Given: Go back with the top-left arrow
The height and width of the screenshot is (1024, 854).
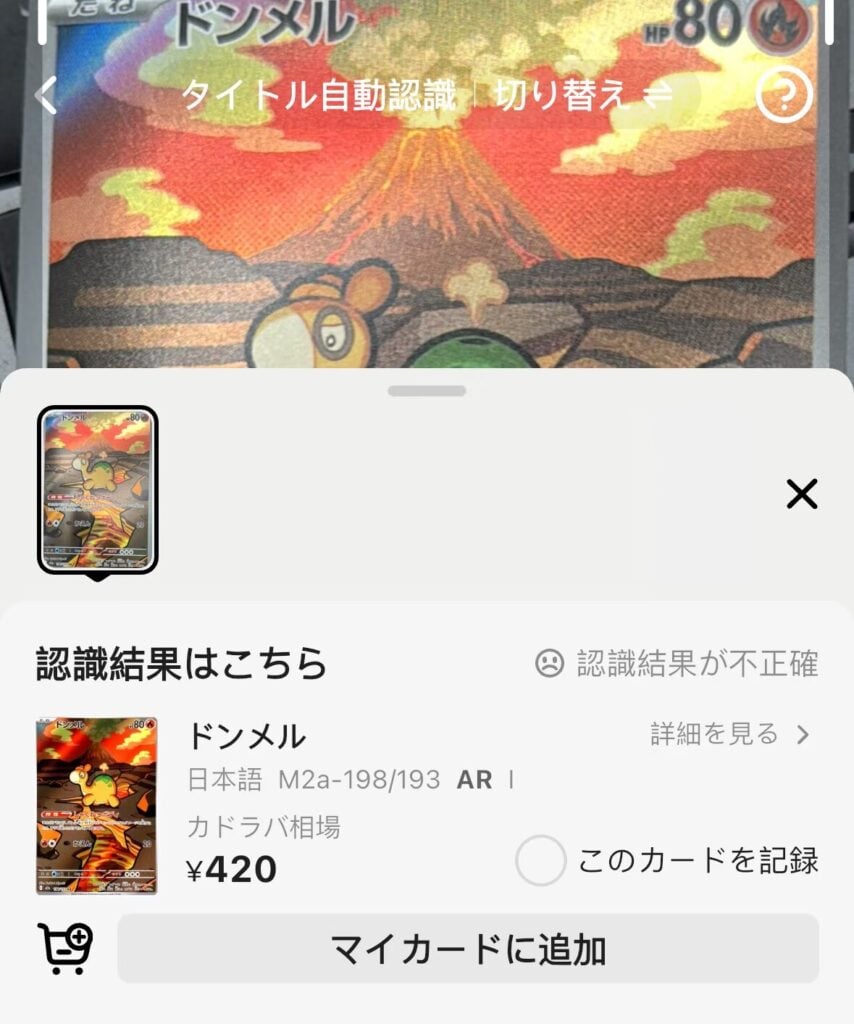Looking at the screenshot, I should 46,96.
